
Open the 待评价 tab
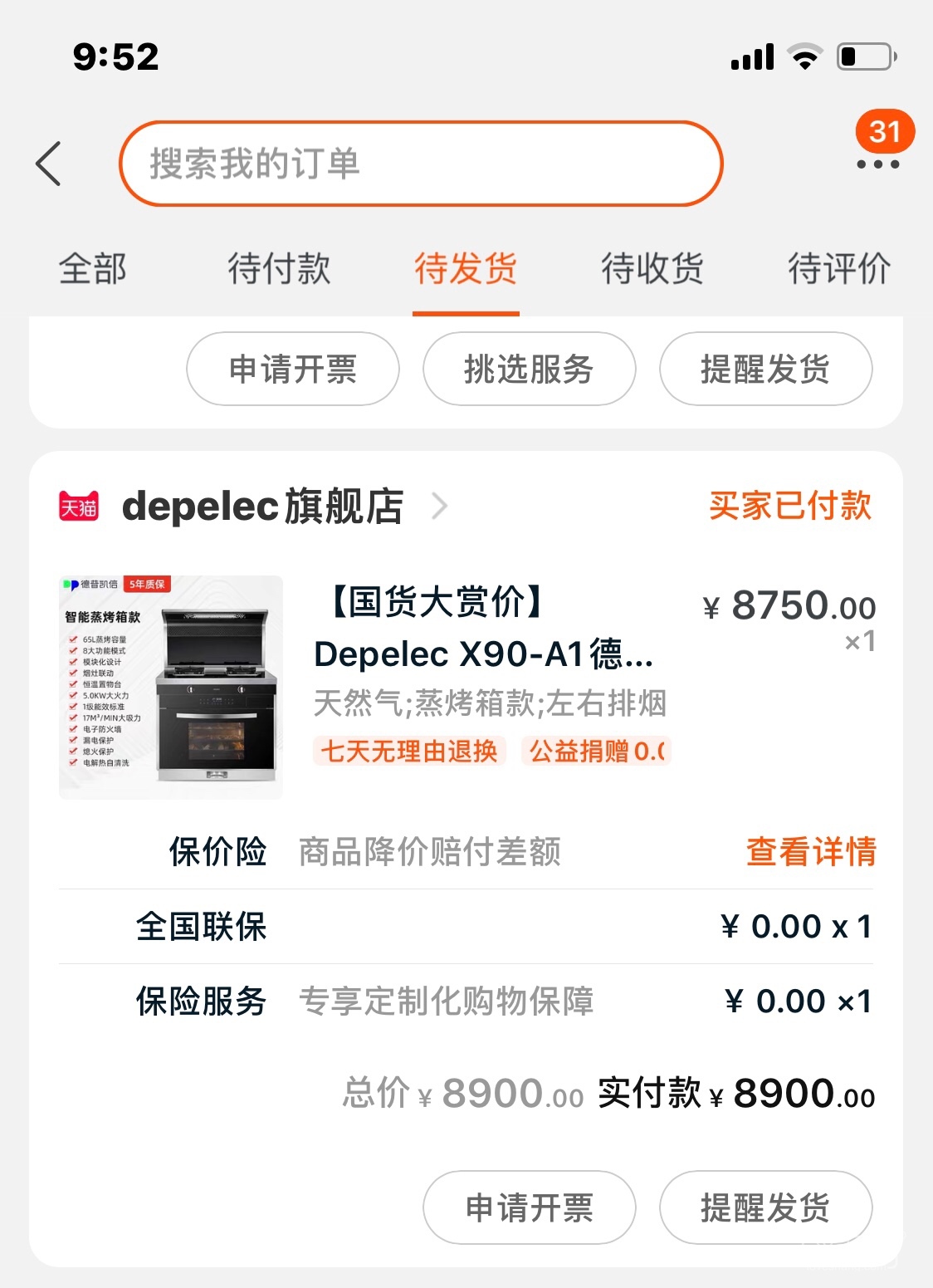(838, 269)
